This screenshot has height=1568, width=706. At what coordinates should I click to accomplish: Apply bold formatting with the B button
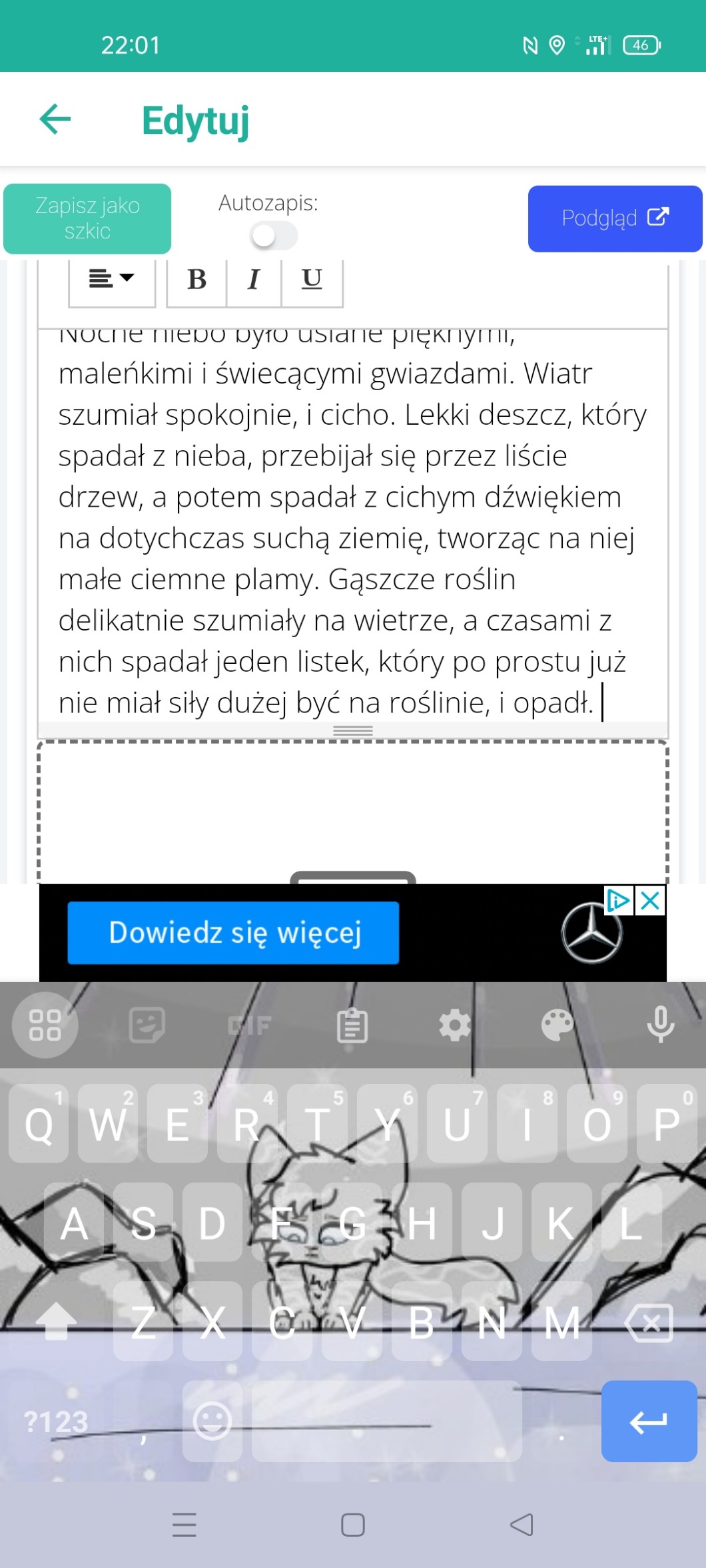coord(197,280)
